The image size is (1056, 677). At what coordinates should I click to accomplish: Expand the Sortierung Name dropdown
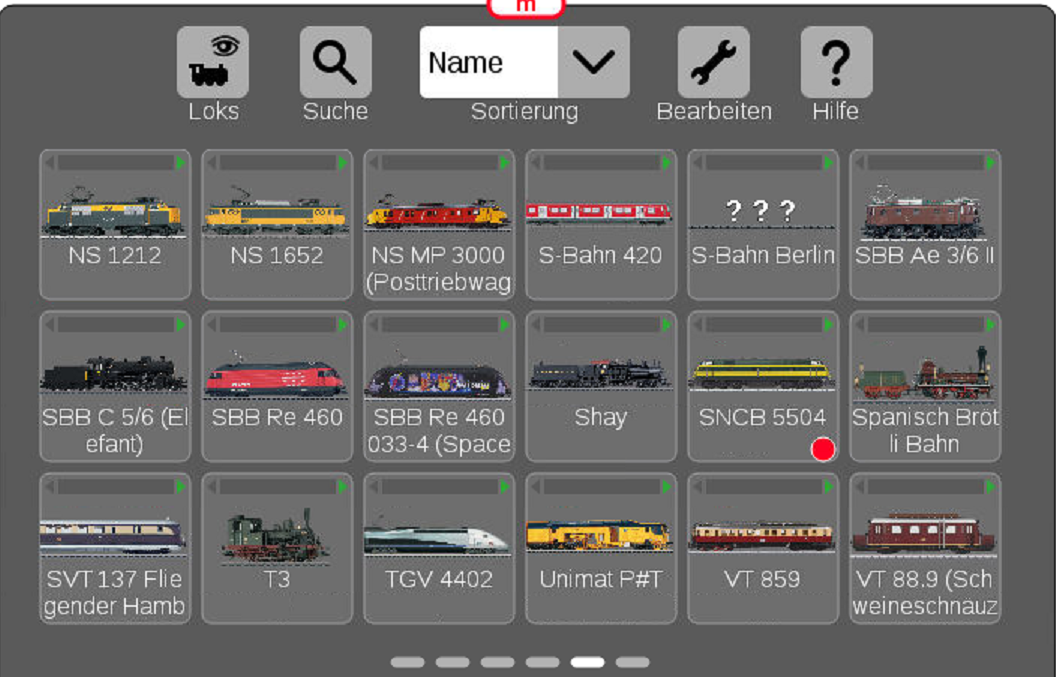point(593,62)
